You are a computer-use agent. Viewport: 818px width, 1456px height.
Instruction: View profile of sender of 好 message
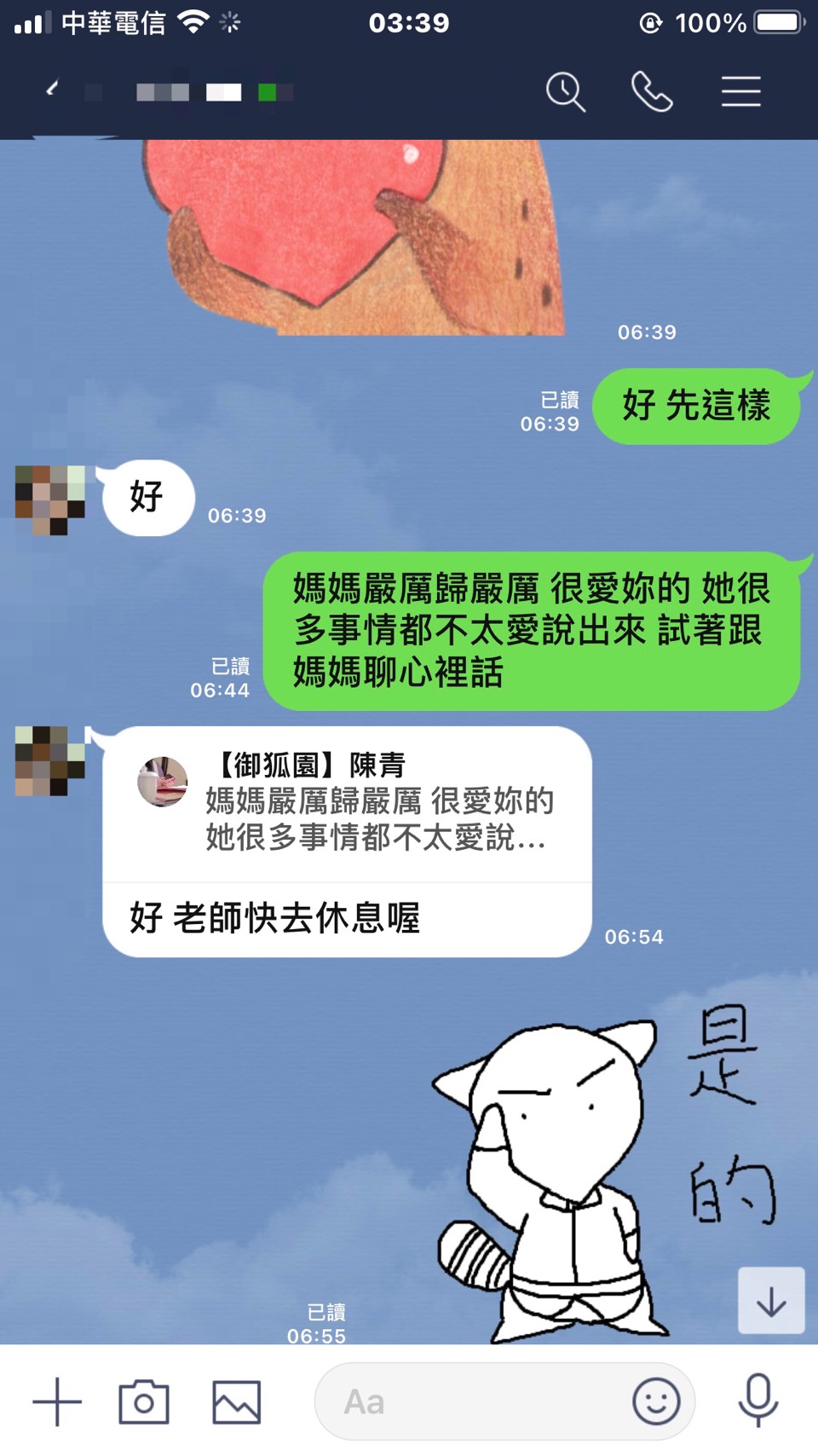[50, 500]
